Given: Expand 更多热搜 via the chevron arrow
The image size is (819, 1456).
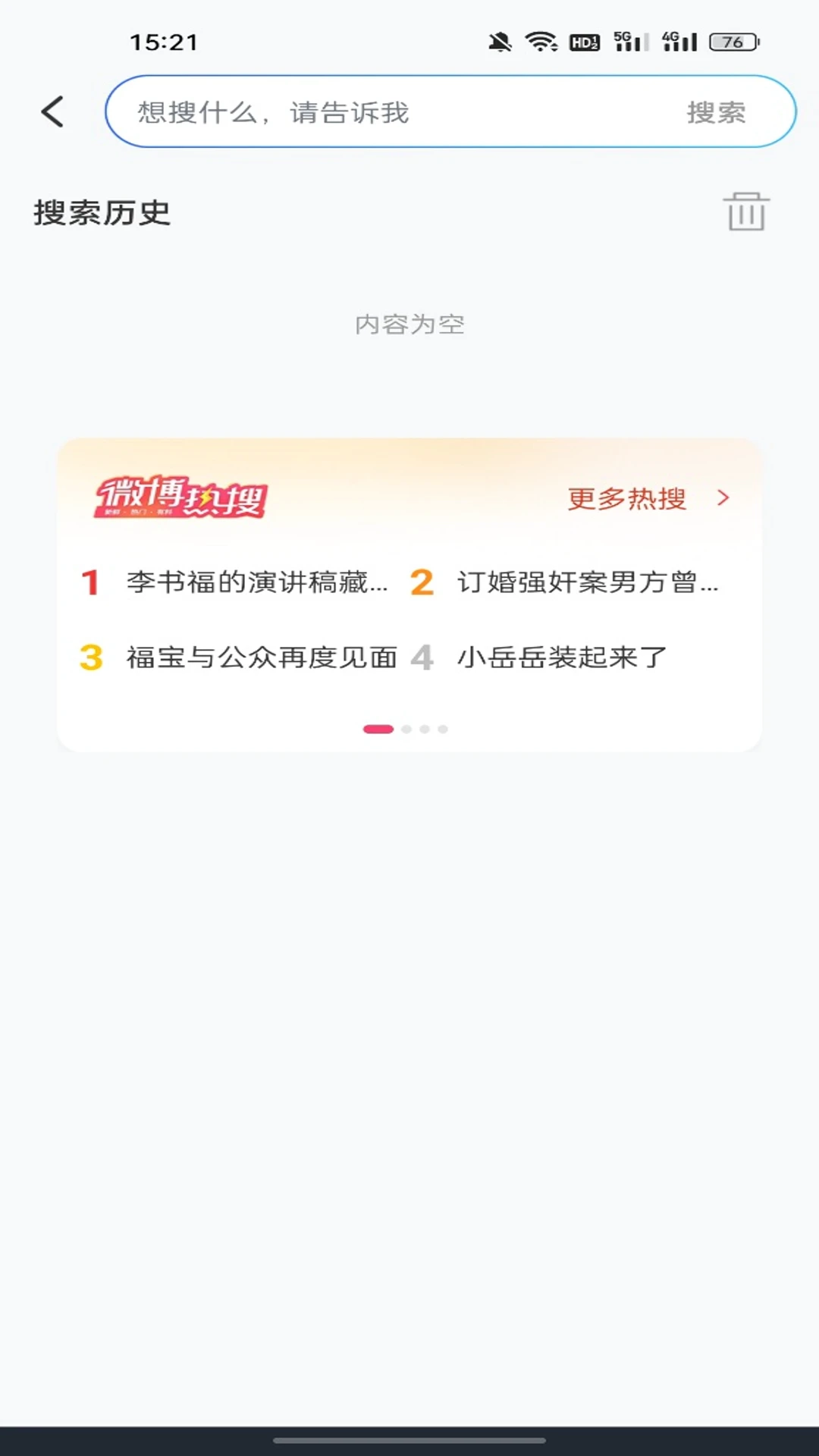Looking at the screenshot, I should [x=723, y=498].
